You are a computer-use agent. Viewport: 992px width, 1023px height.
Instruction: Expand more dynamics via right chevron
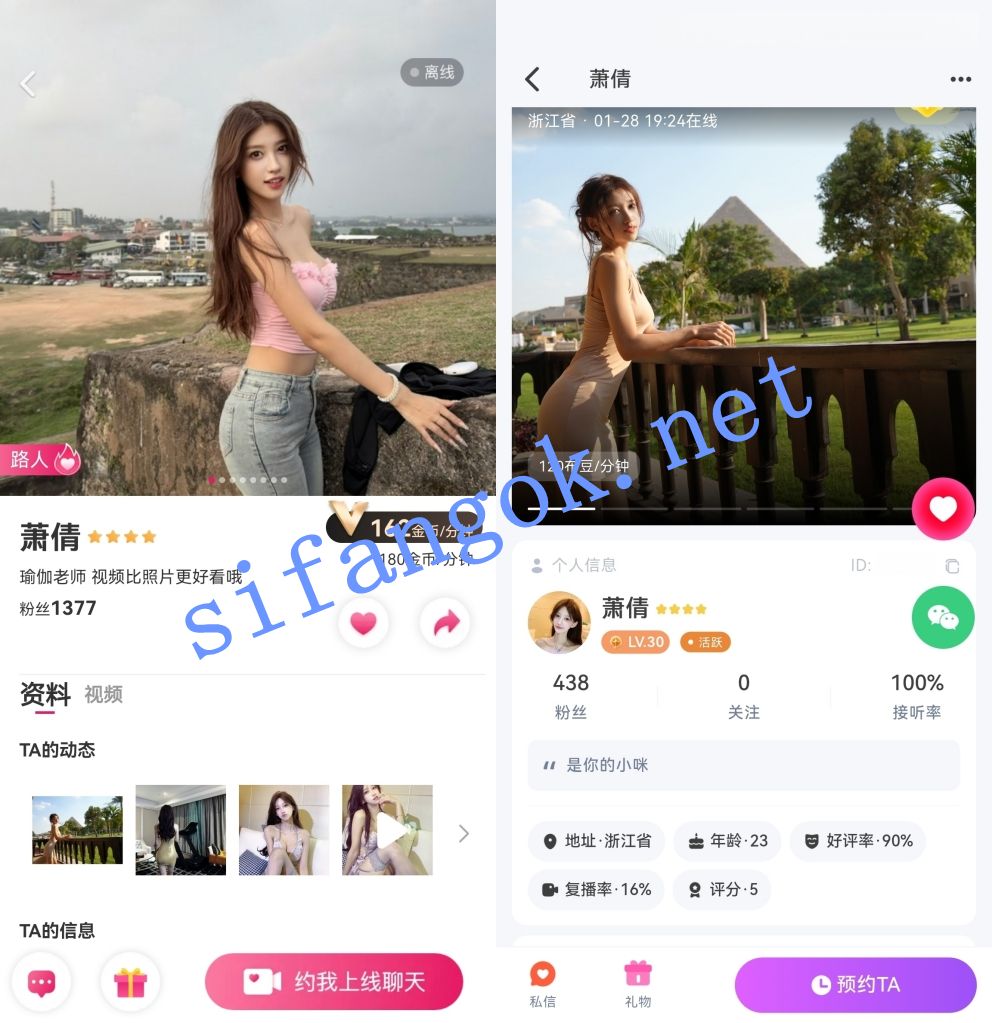click(x=463, y=832)
